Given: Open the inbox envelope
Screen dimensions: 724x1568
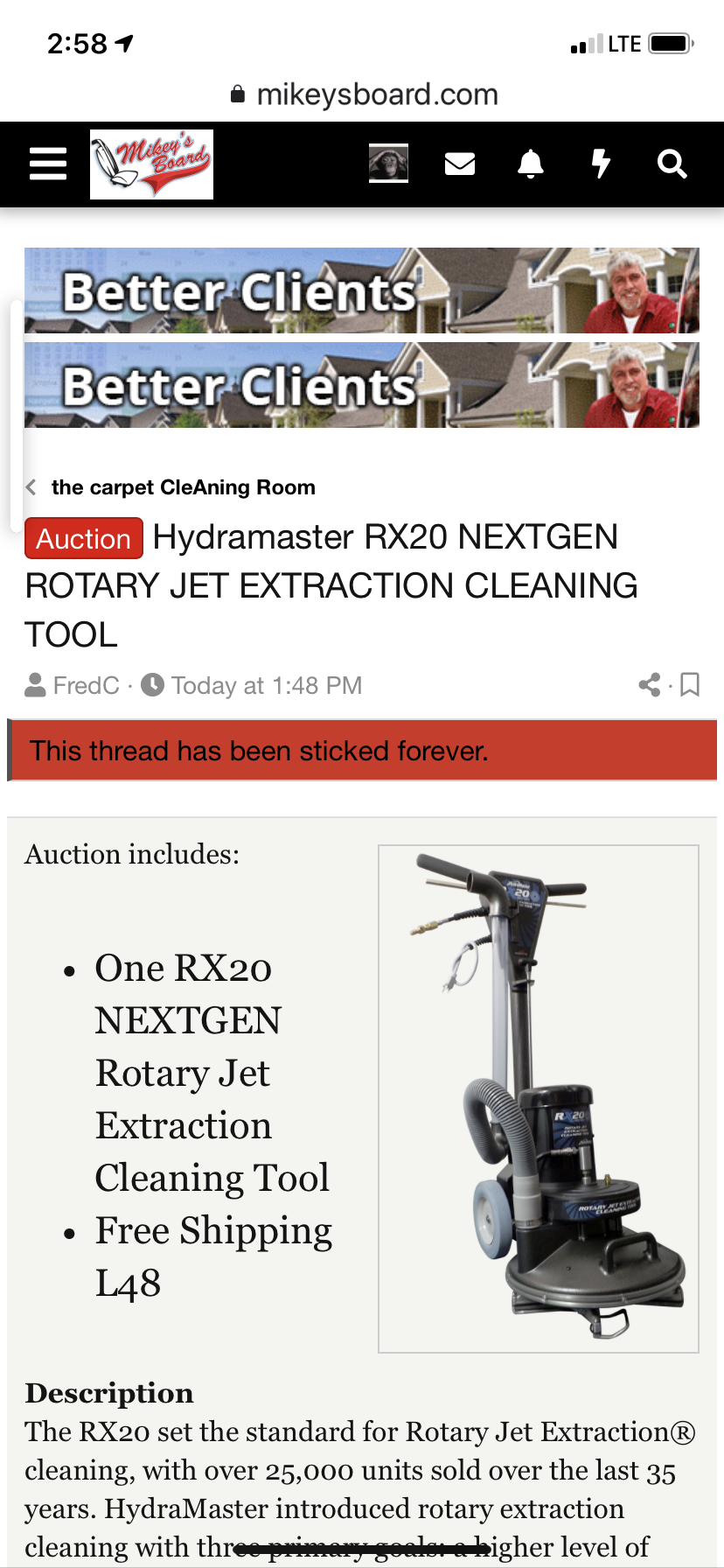Looking at the screenshot, I should (x=460, y=164).
